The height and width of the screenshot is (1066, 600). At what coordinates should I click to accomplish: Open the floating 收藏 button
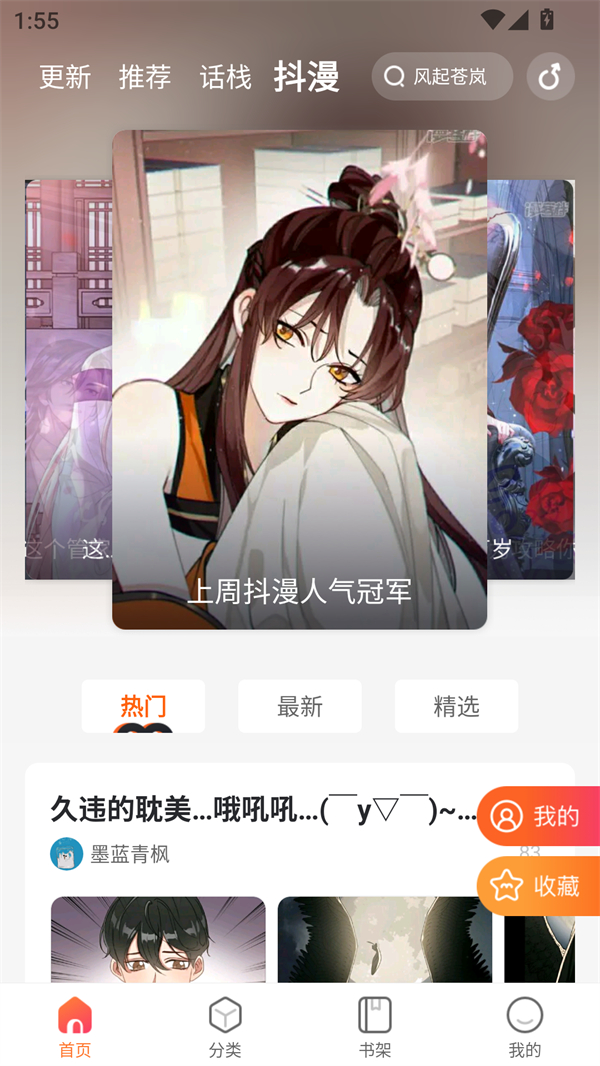coord(540,886)
